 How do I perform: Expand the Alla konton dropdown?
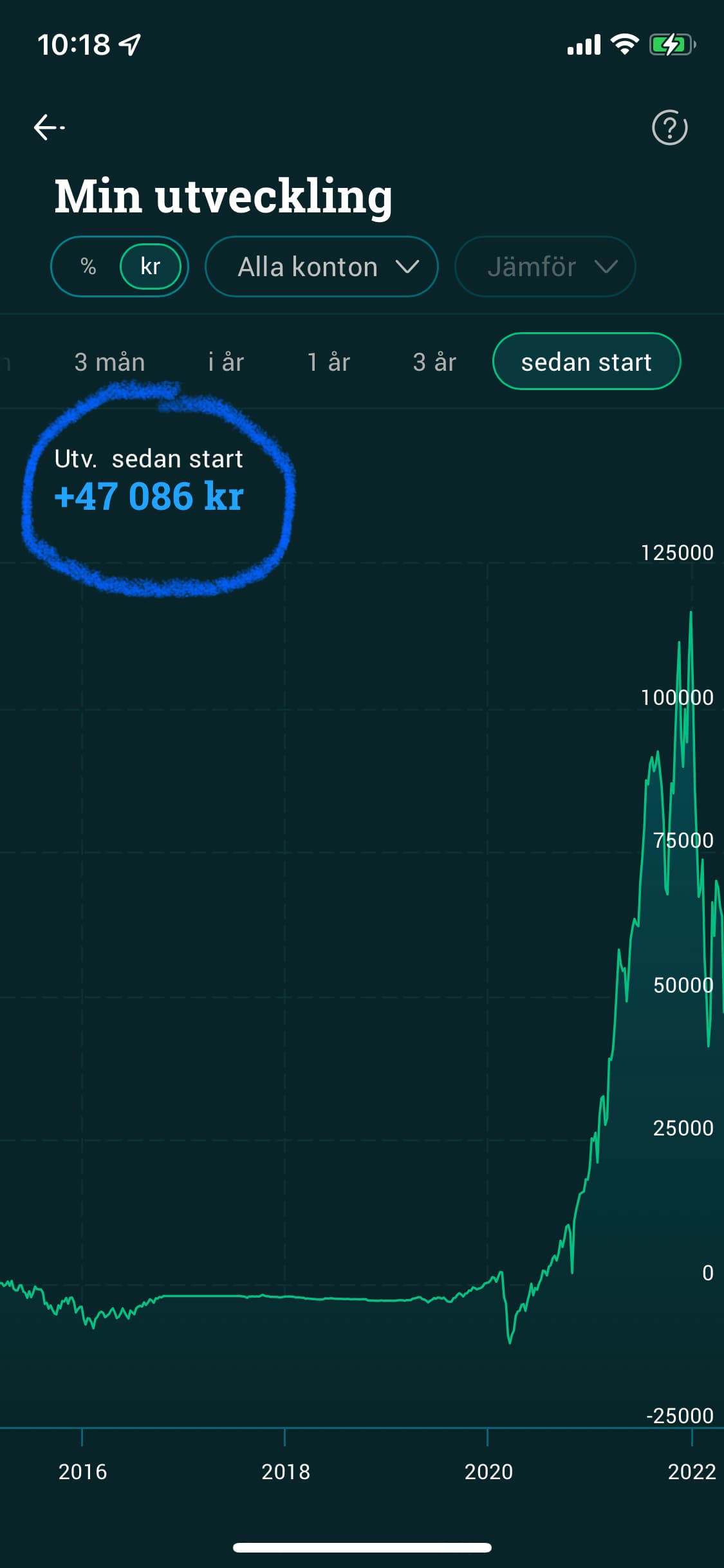click(321, 266)
